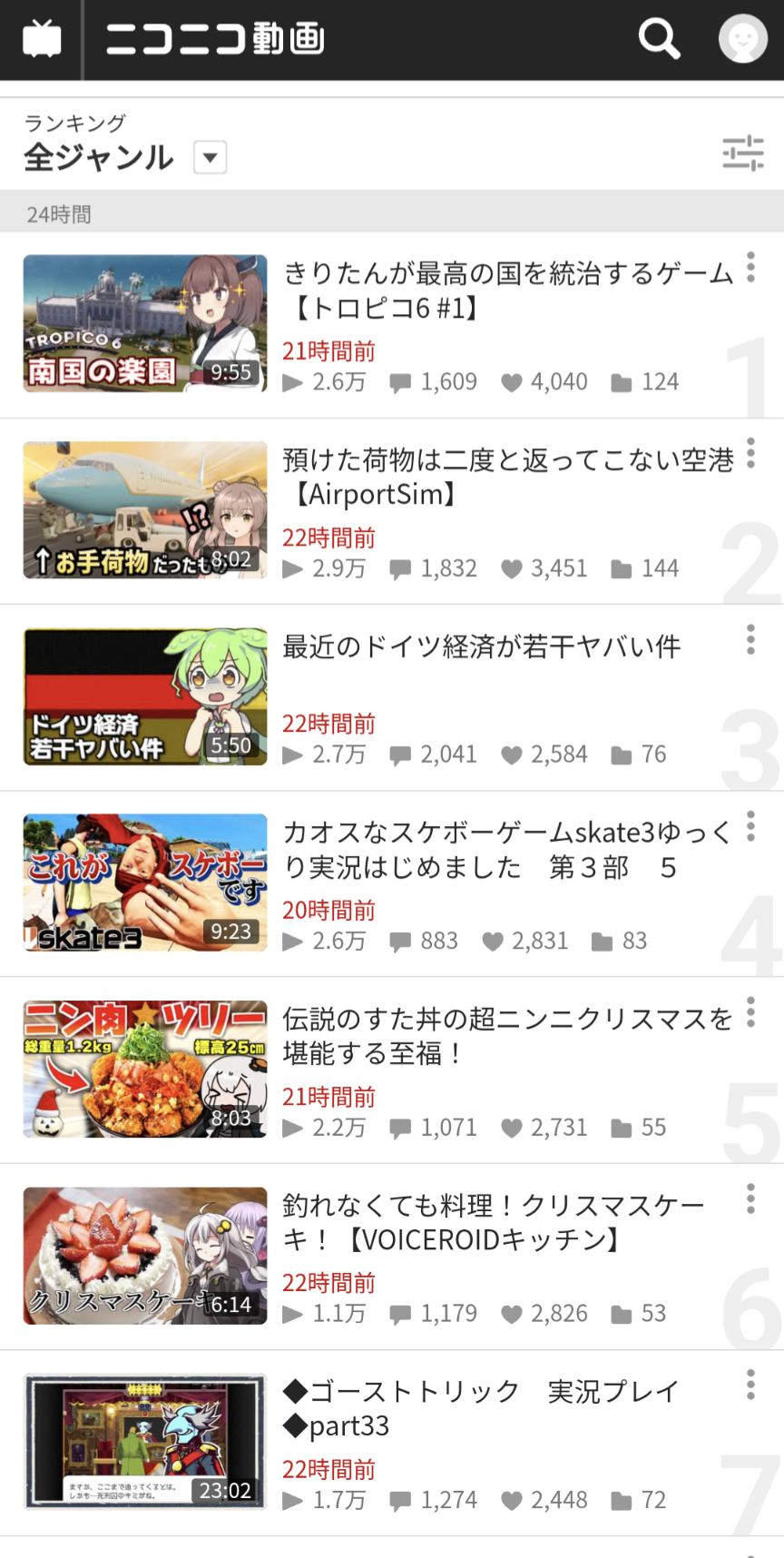Open the options menu for すた丼 video
This screenshot has height=1558, width=784.
(750, 1012)
